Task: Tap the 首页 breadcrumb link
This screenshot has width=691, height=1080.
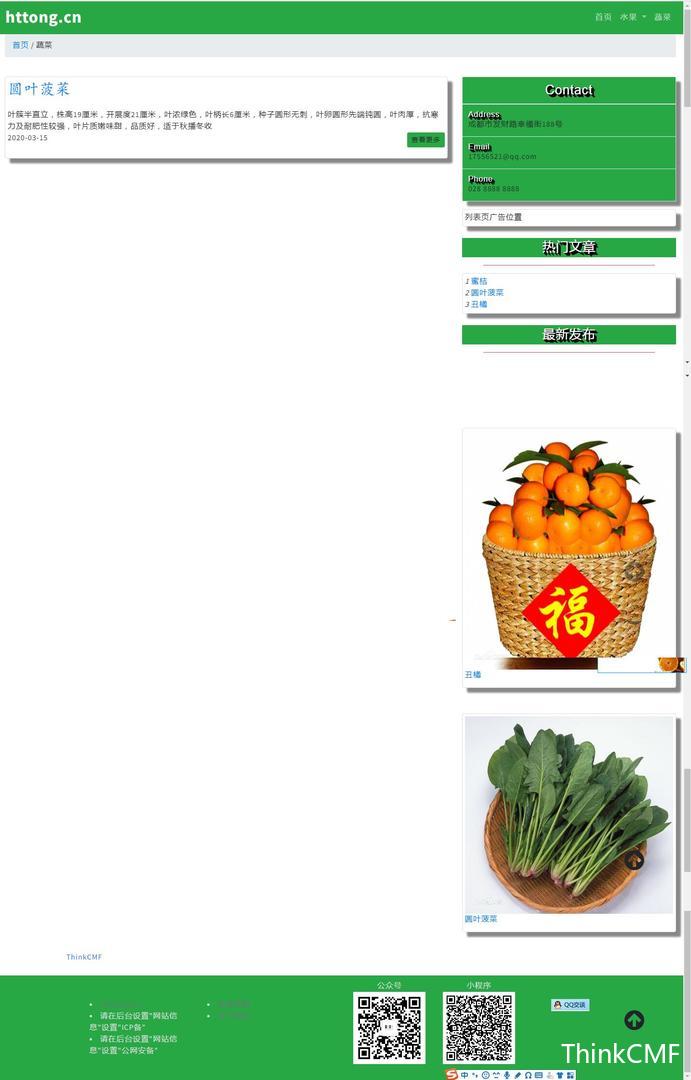Action: [20, 45]
